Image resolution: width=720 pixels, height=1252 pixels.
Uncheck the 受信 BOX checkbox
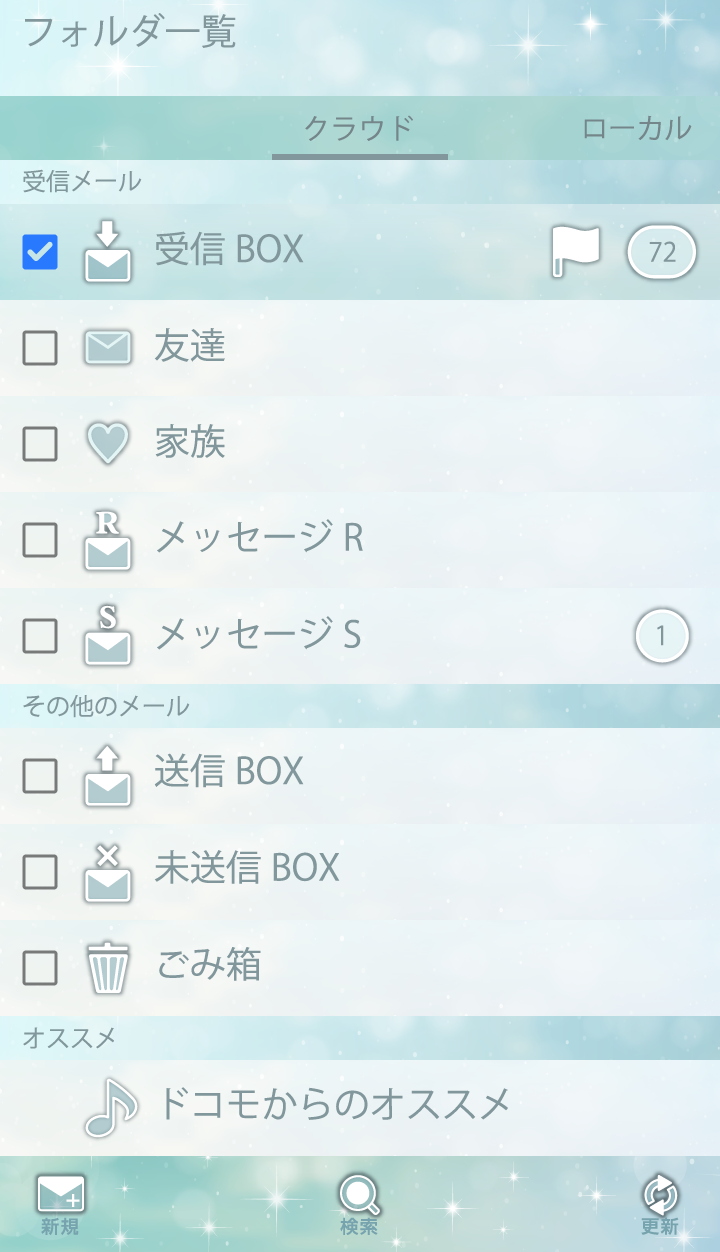[40, 252]
